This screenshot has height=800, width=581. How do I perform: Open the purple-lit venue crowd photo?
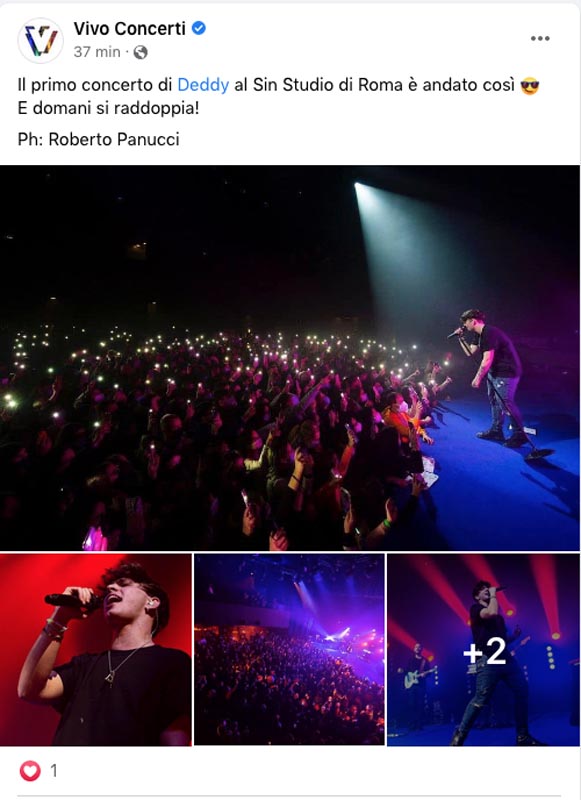pyautogui.click(x=289, y=649)
